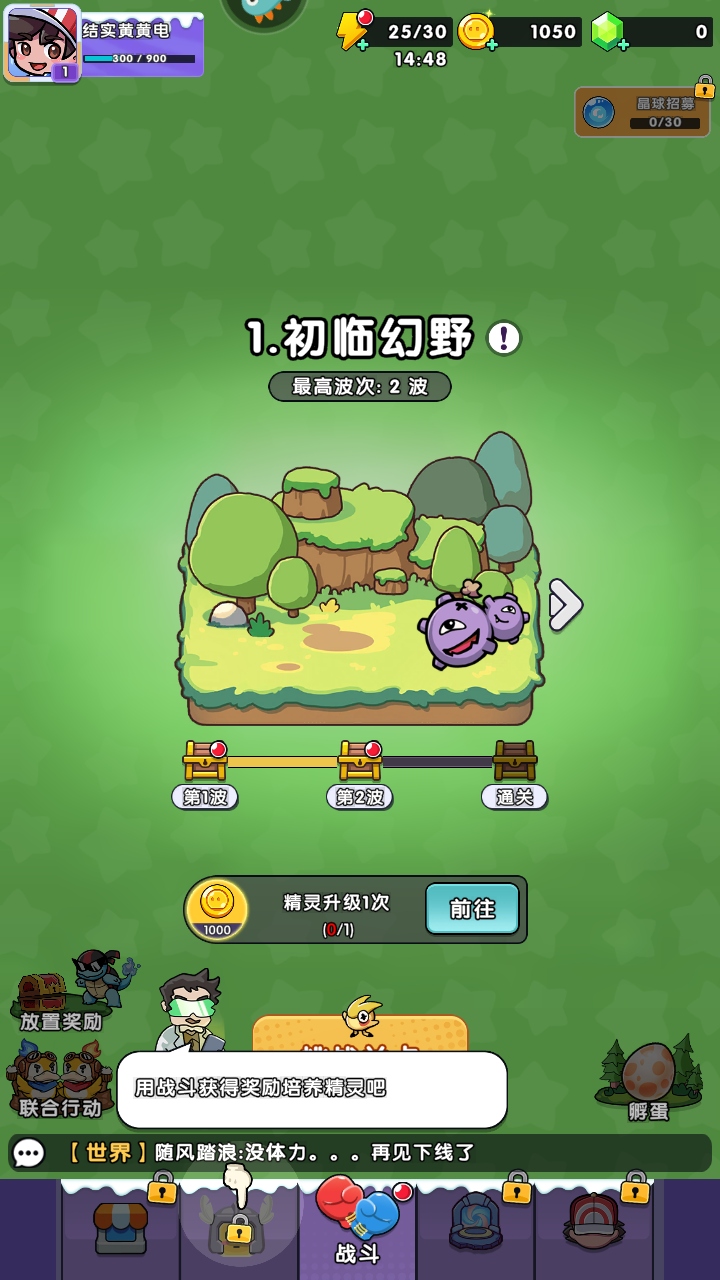Claim the 第1波 treasure chest
Viewport: 720px width, 1280px height.
205,762
